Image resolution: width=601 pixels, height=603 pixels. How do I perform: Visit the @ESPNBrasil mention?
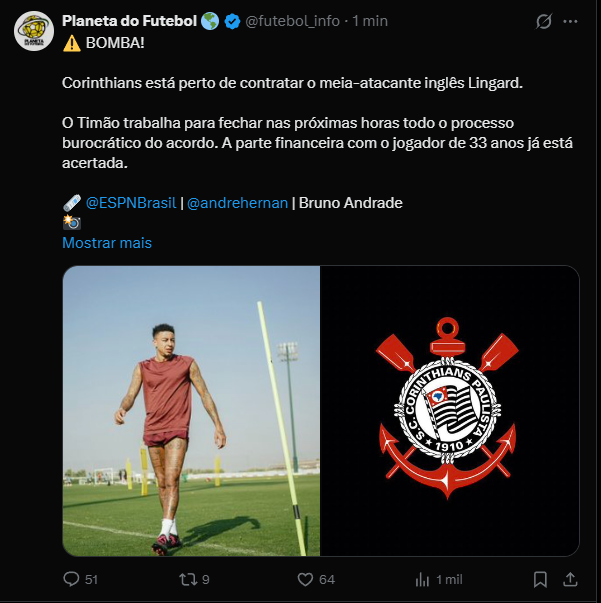click(x=131, y=202)
